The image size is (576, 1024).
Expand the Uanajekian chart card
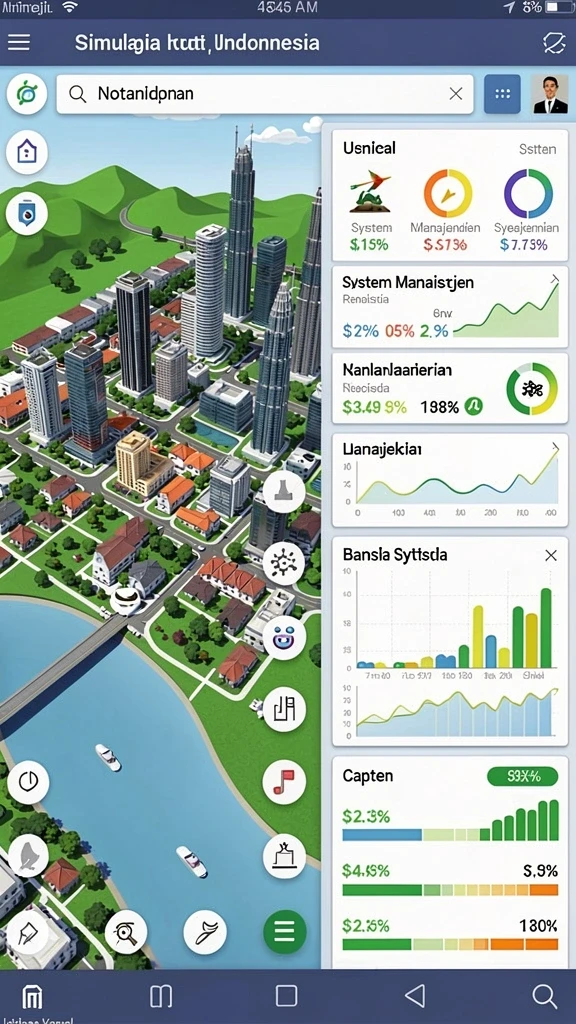(x=555, y=447)
